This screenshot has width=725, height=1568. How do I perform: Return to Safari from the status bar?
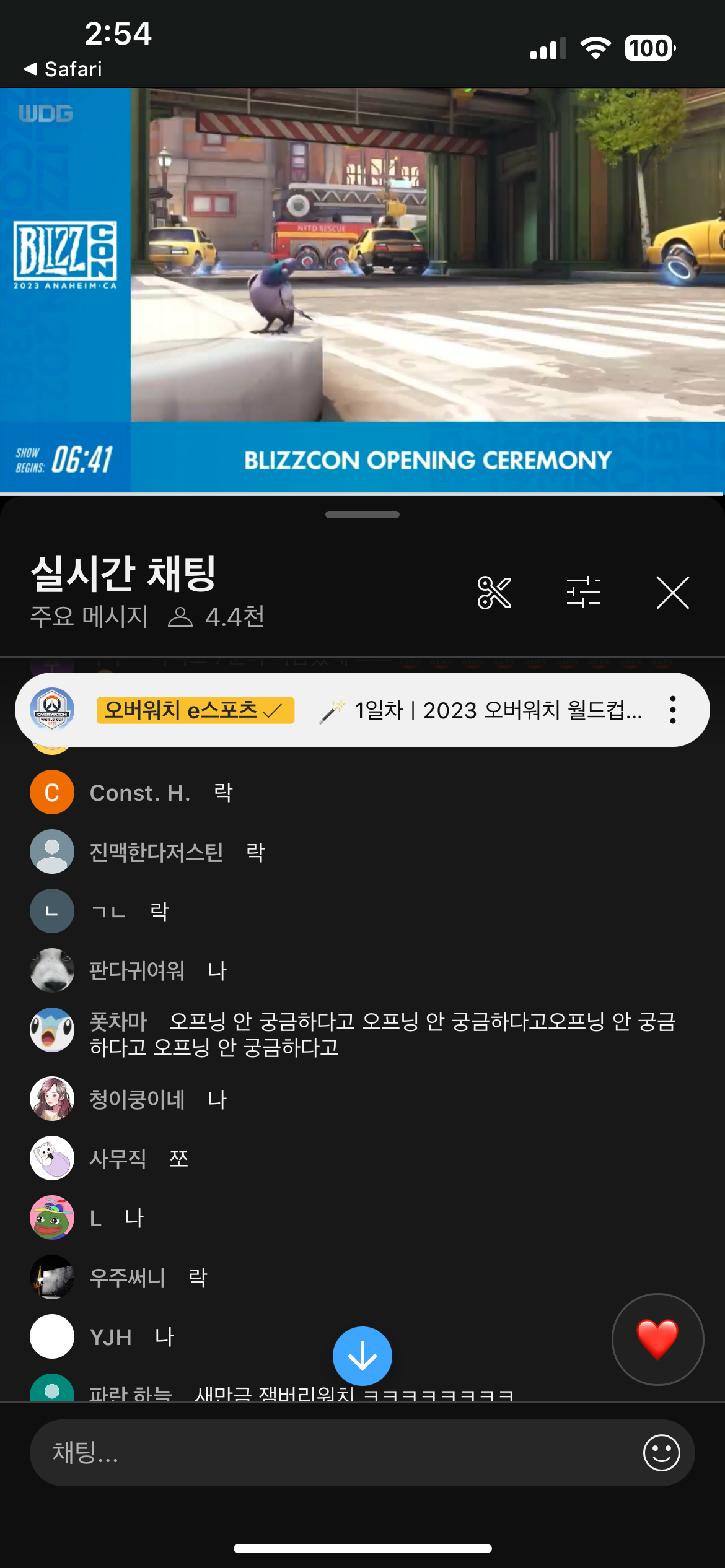pos(63,69)
